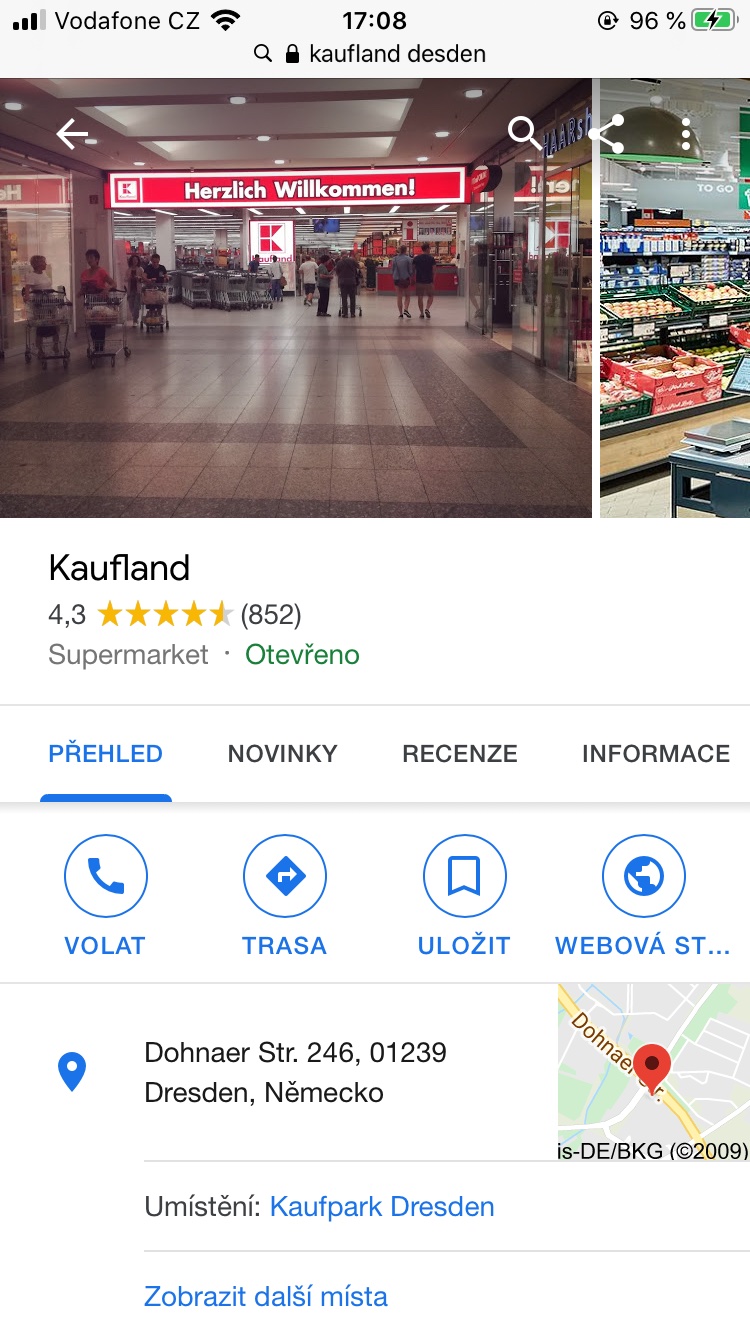Tap the kaufland desden address bar
750x1334 pixels.
(x=375, y=54)
